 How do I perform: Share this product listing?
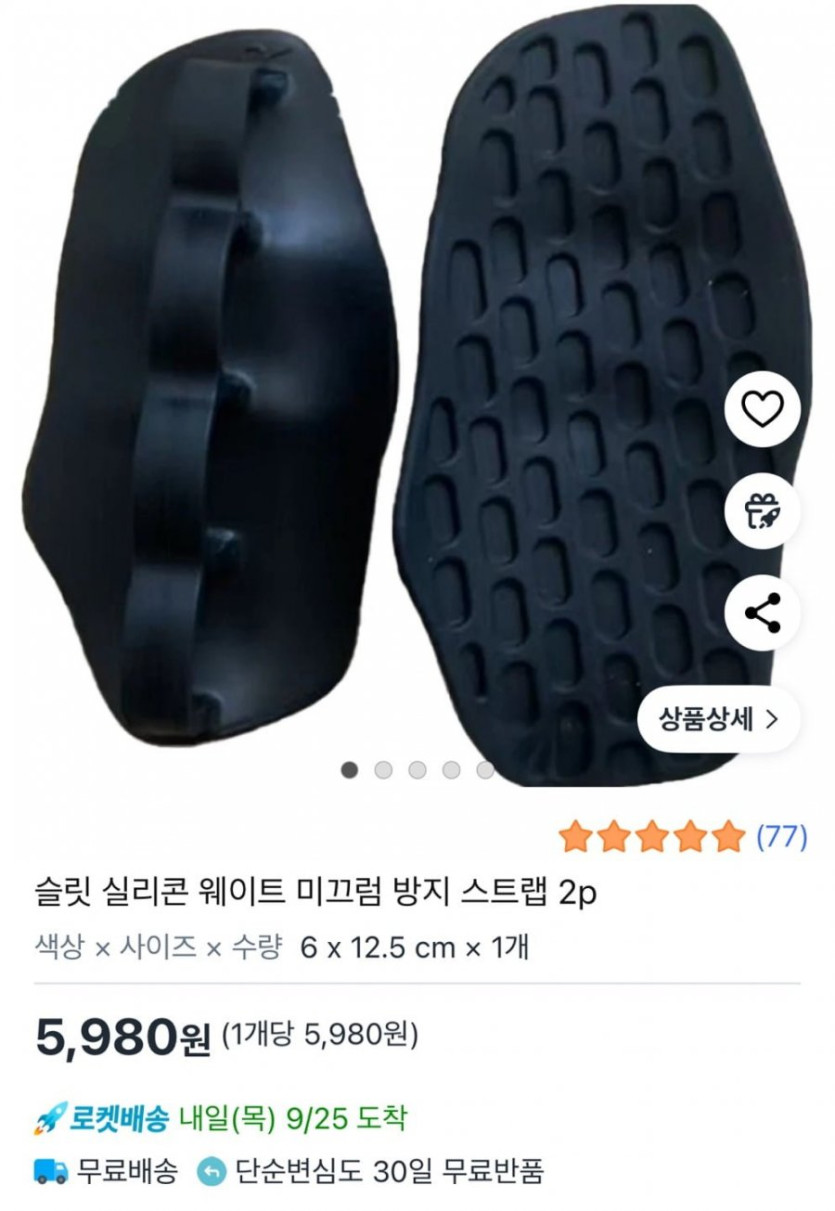[762, 613]
